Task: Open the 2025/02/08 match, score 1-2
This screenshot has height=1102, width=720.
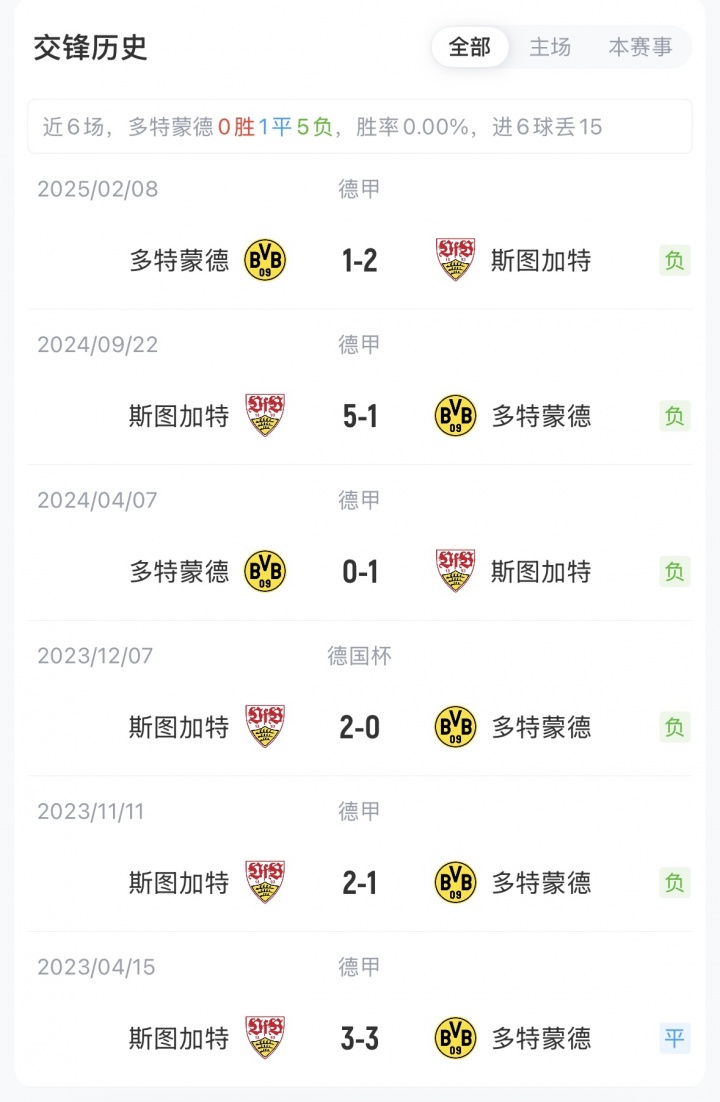Action: pyautogui.click(x=360, y=261)
